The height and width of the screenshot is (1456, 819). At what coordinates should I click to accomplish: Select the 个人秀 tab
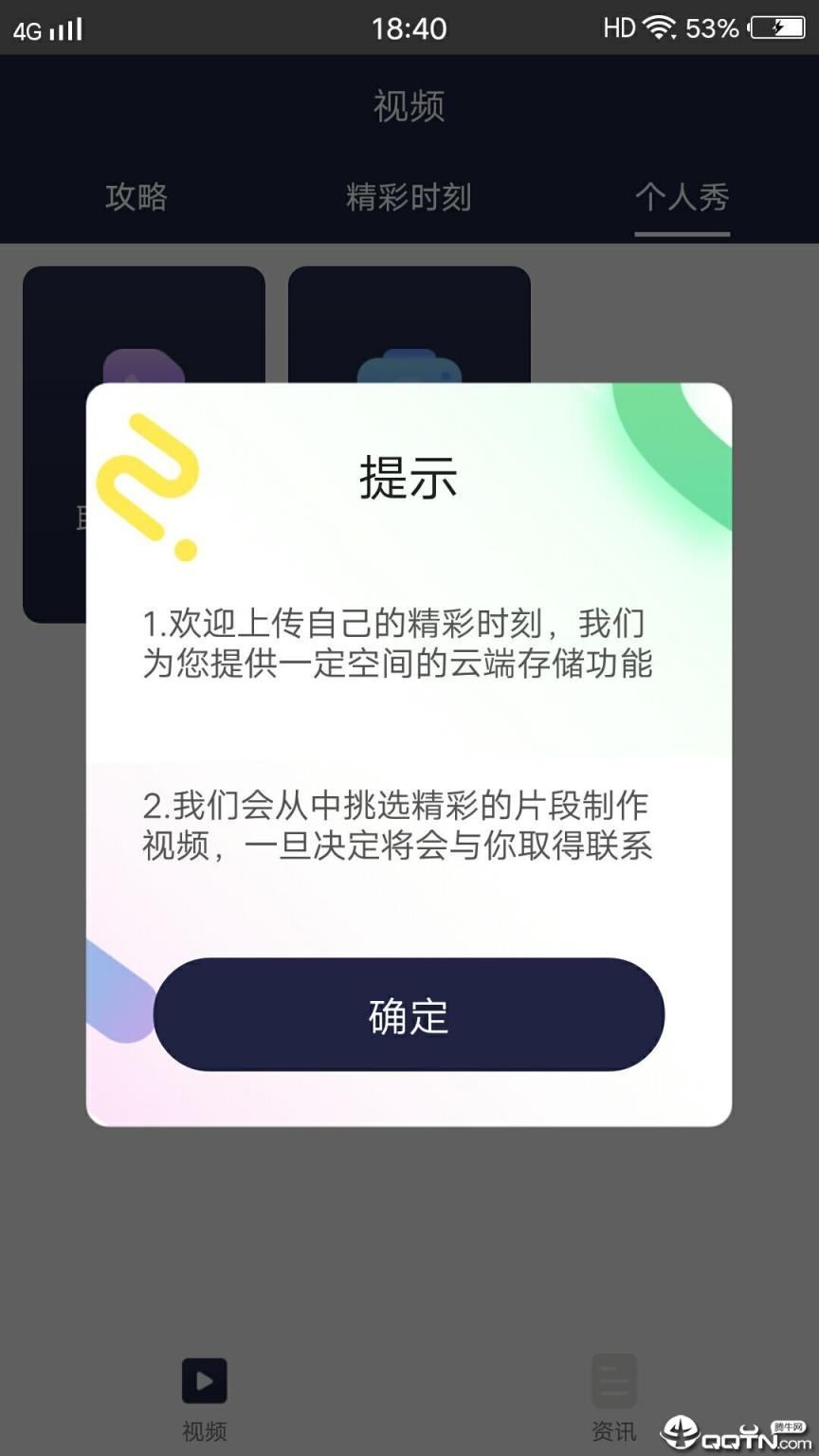point(682,198)
